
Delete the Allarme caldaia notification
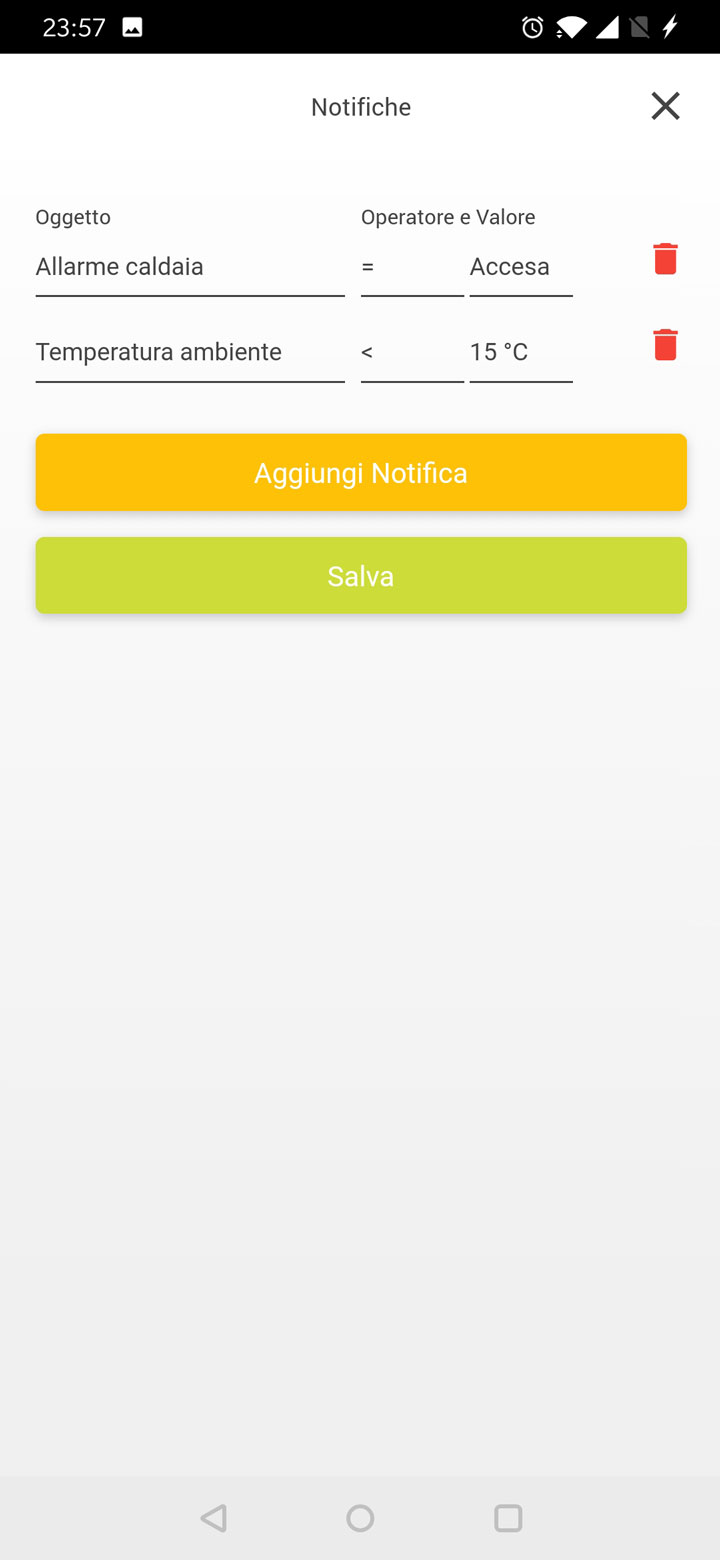coord(665,259)
